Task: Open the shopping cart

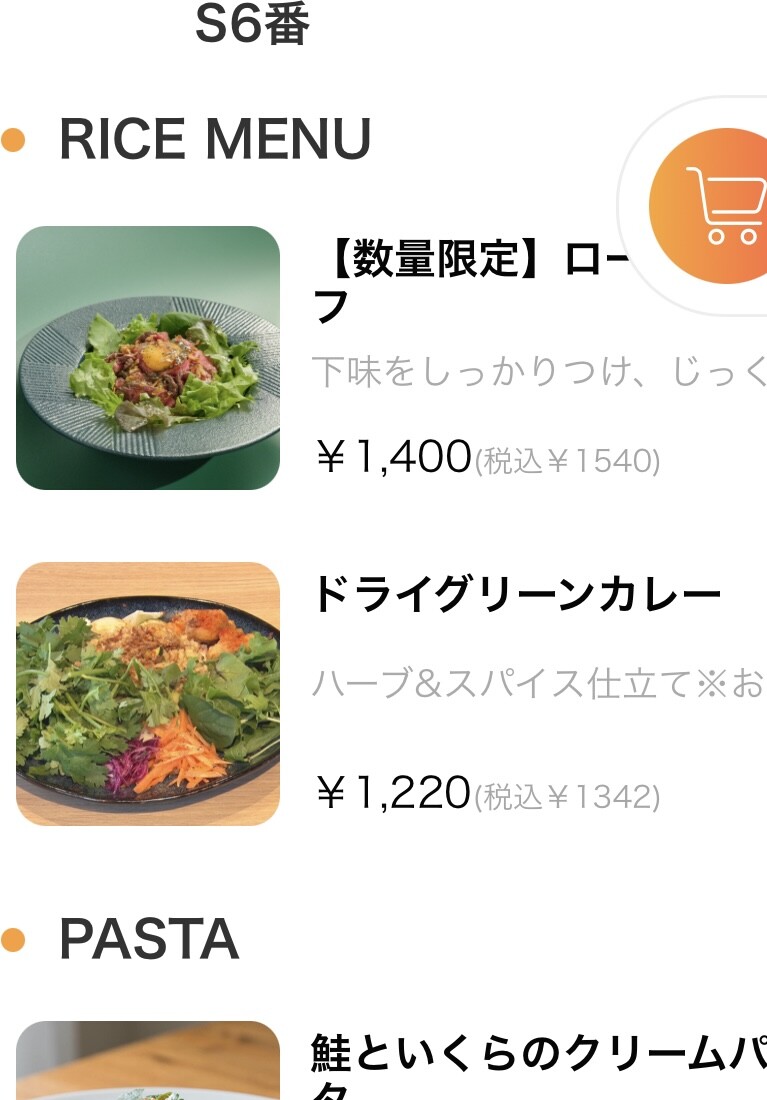Action: click(718, 206)
